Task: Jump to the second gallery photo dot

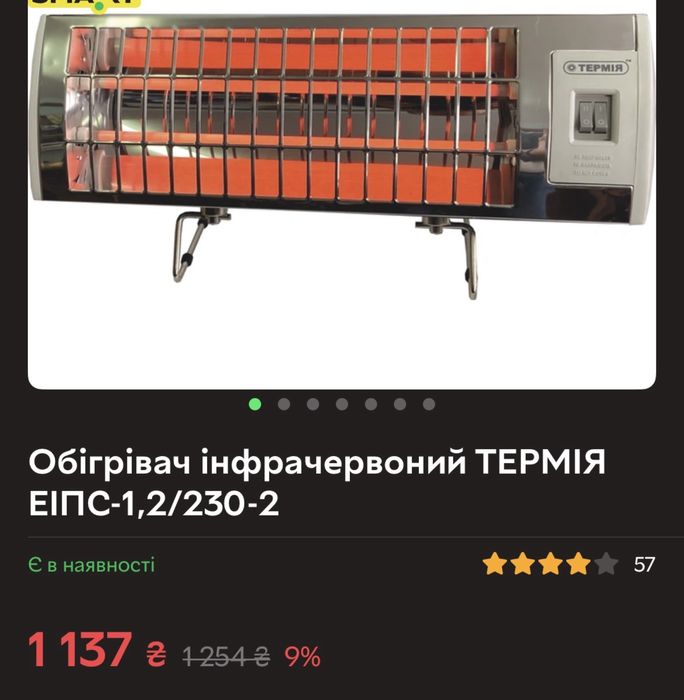Action: 284,404
